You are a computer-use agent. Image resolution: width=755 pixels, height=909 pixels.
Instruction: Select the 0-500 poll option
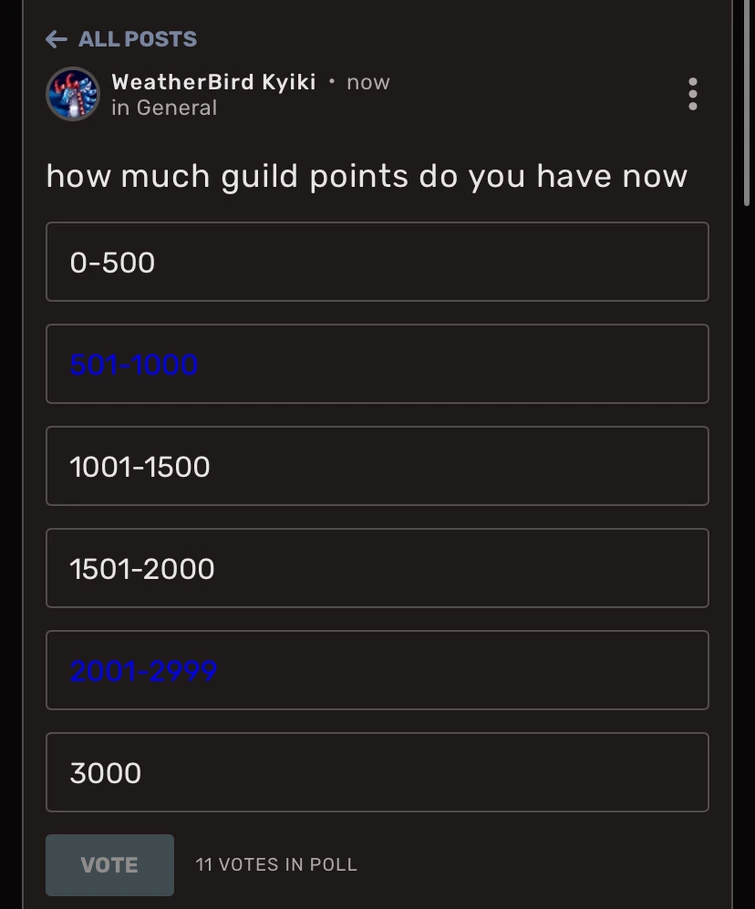point(377,262)
